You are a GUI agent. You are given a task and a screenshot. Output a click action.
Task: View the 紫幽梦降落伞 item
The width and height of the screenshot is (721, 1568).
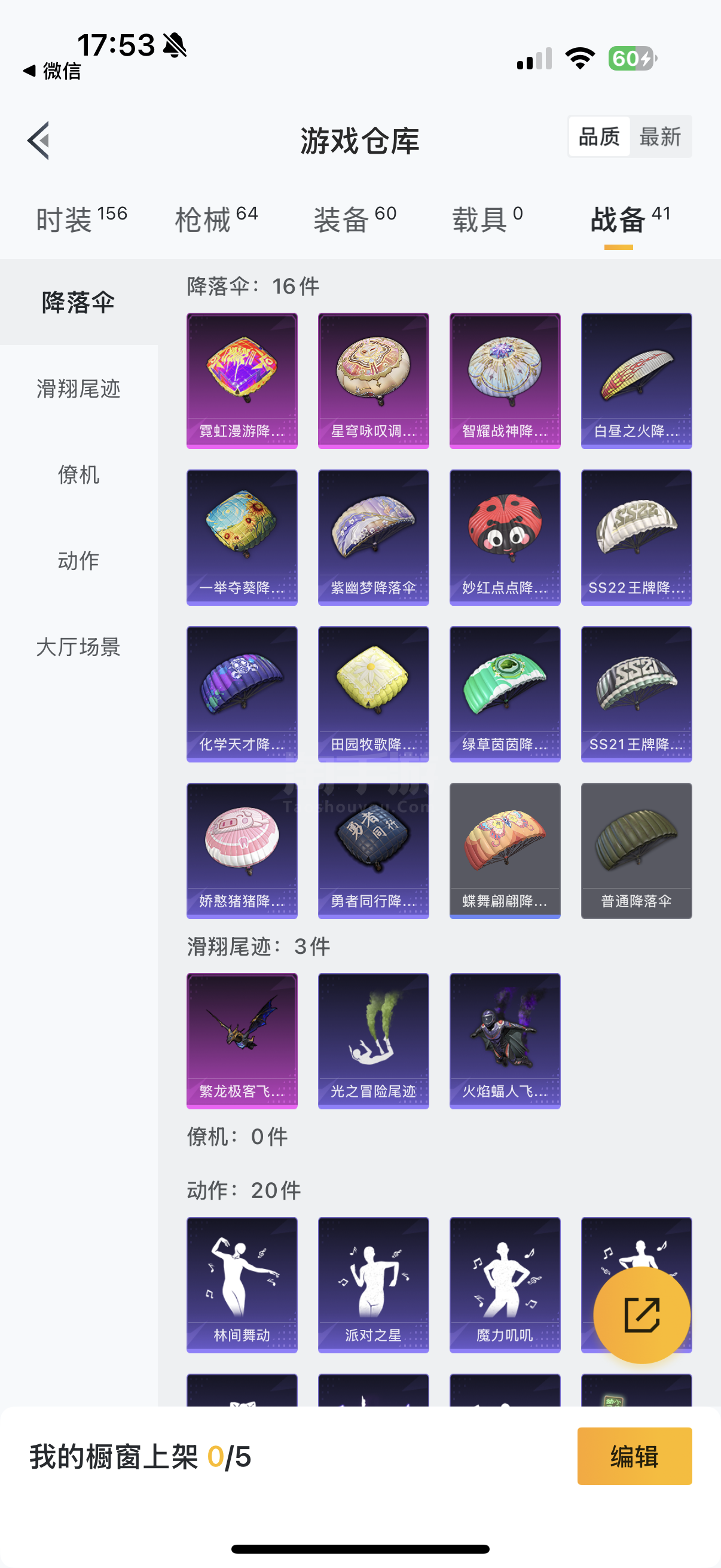coord(373,537)
